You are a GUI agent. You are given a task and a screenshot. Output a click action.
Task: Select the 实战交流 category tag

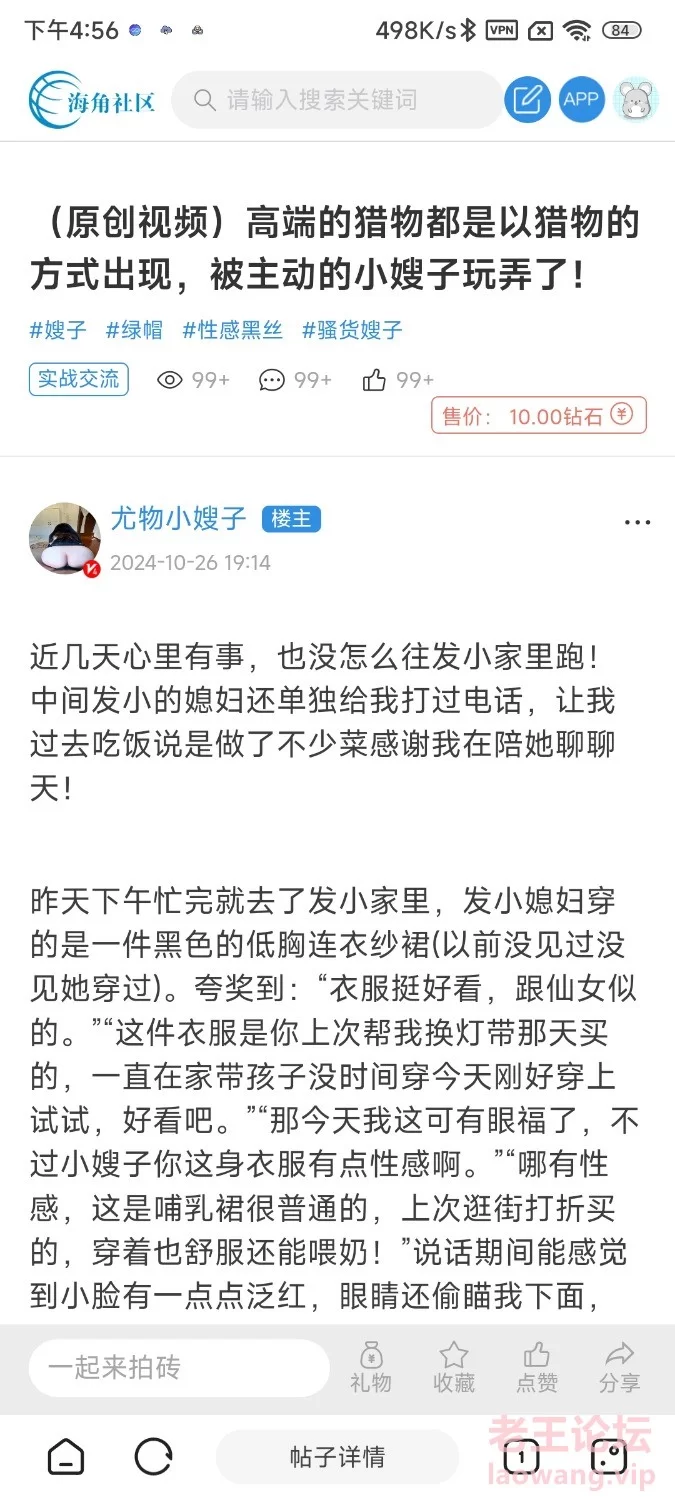(78, 379)
